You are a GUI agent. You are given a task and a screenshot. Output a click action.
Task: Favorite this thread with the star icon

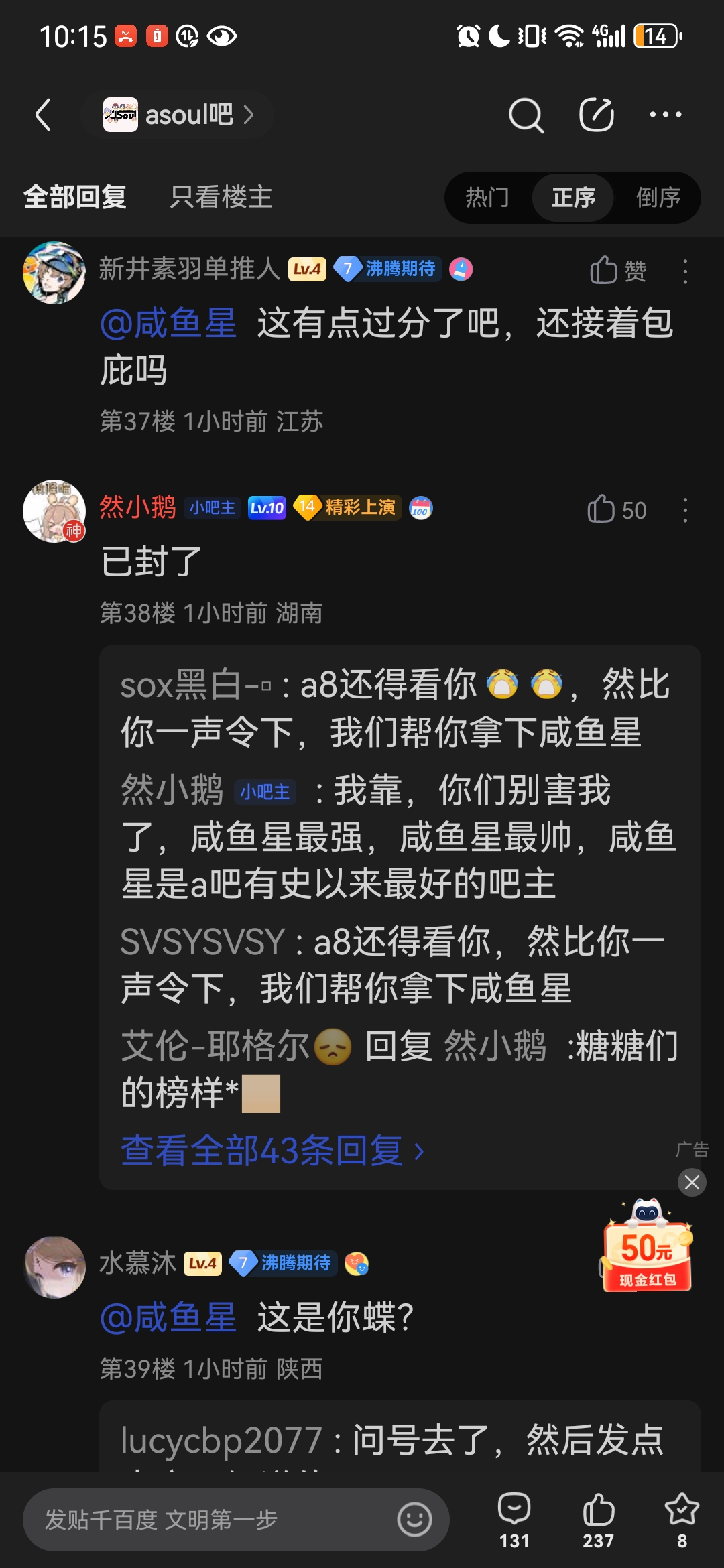682,1520
